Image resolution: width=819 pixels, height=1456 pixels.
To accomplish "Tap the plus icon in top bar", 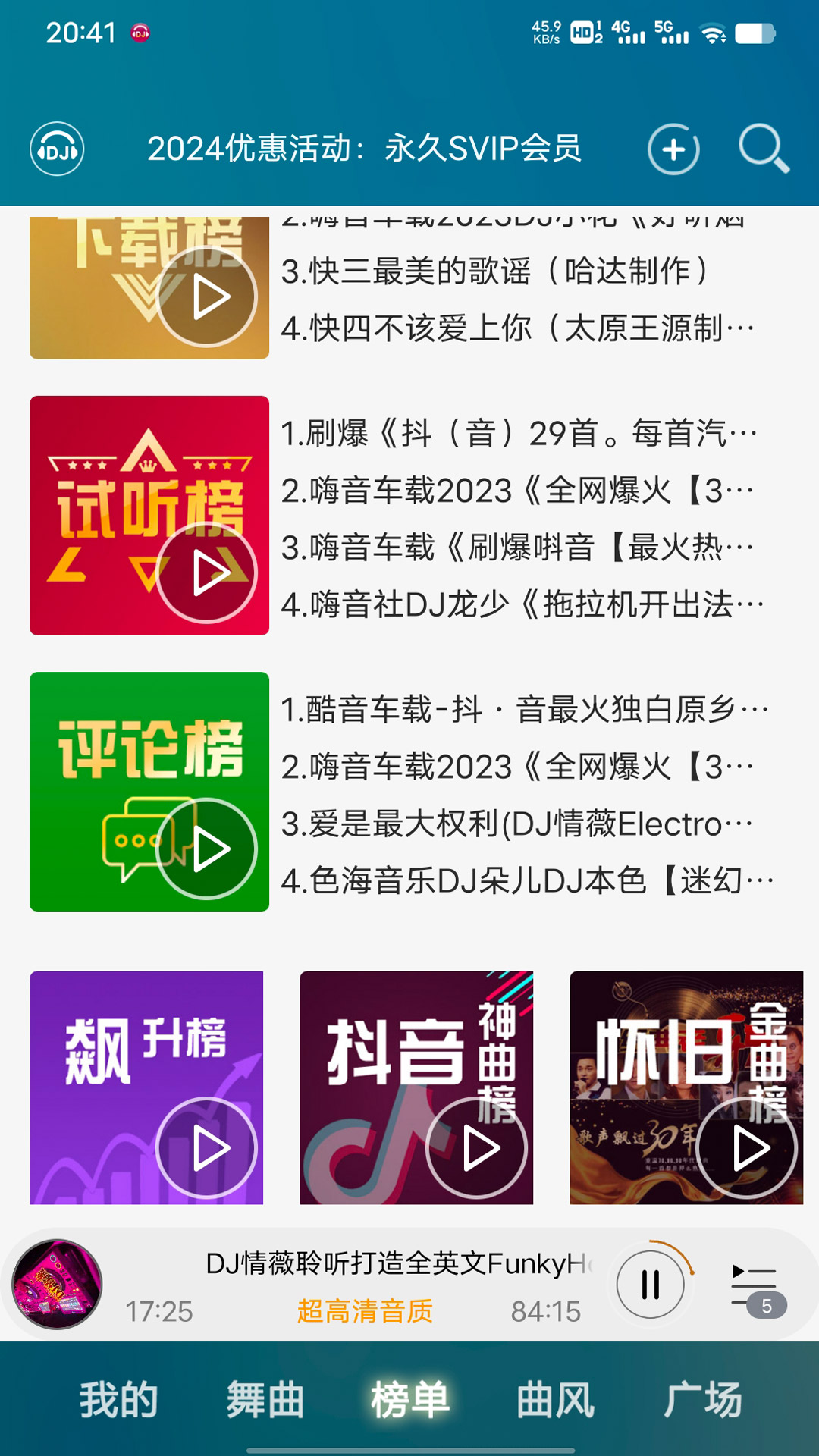I will (673, 149).
